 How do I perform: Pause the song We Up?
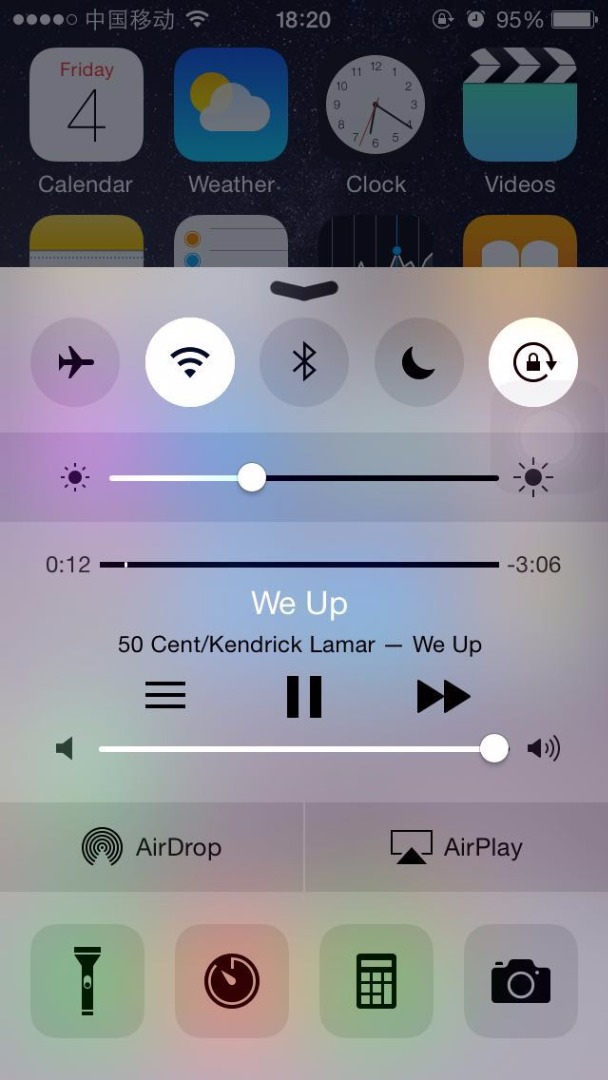[x=304, y=696]
